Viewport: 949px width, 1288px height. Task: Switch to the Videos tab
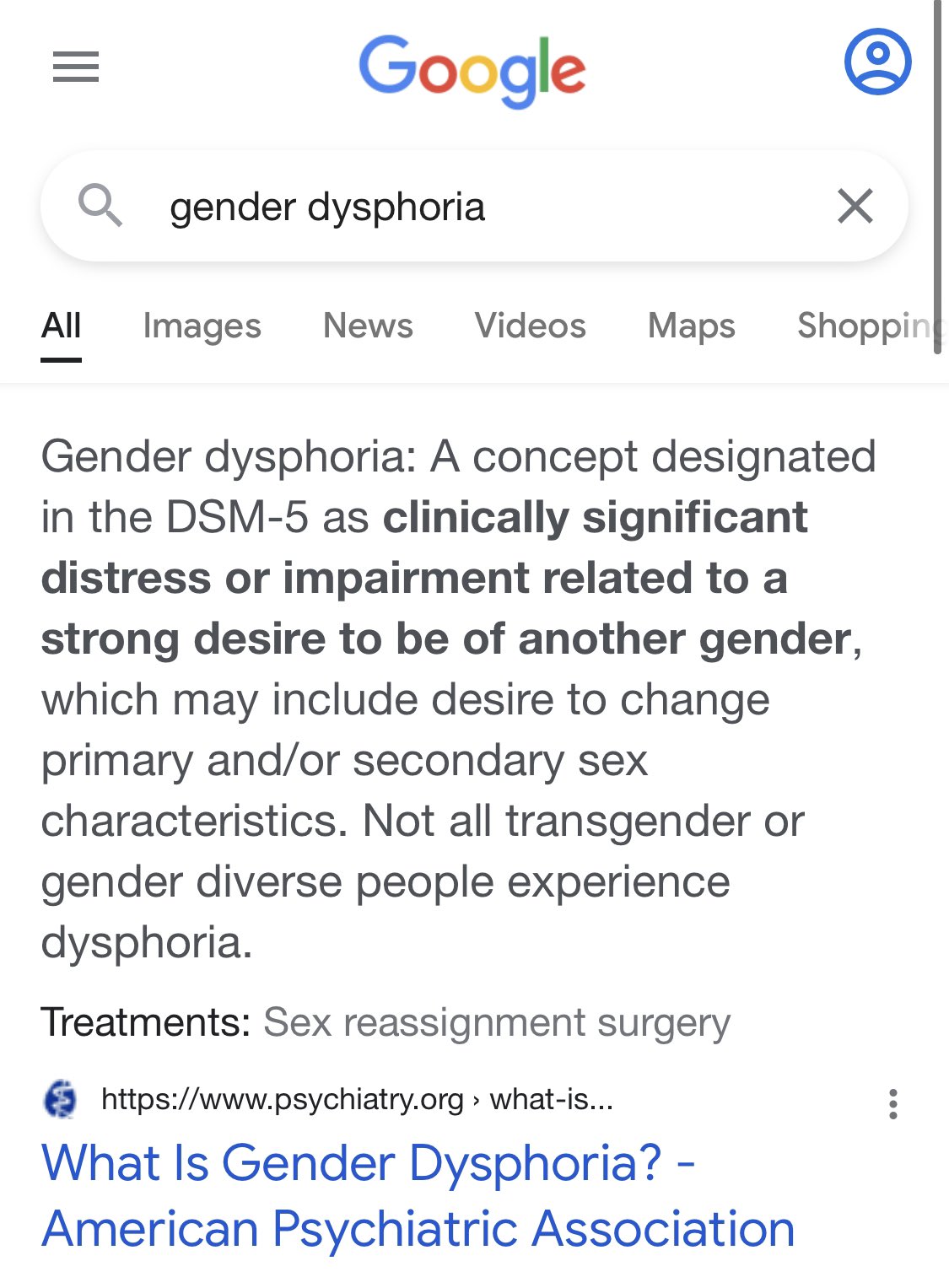(530, 326)
